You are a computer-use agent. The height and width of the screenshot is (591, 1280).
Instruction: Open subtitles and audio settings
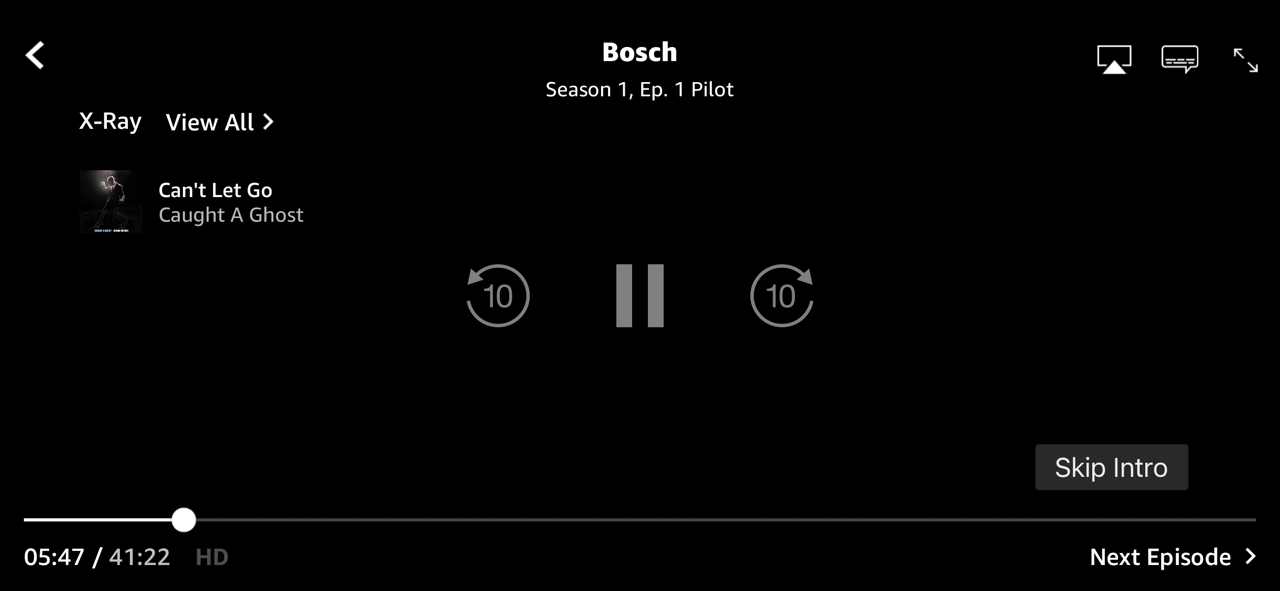1180,60
